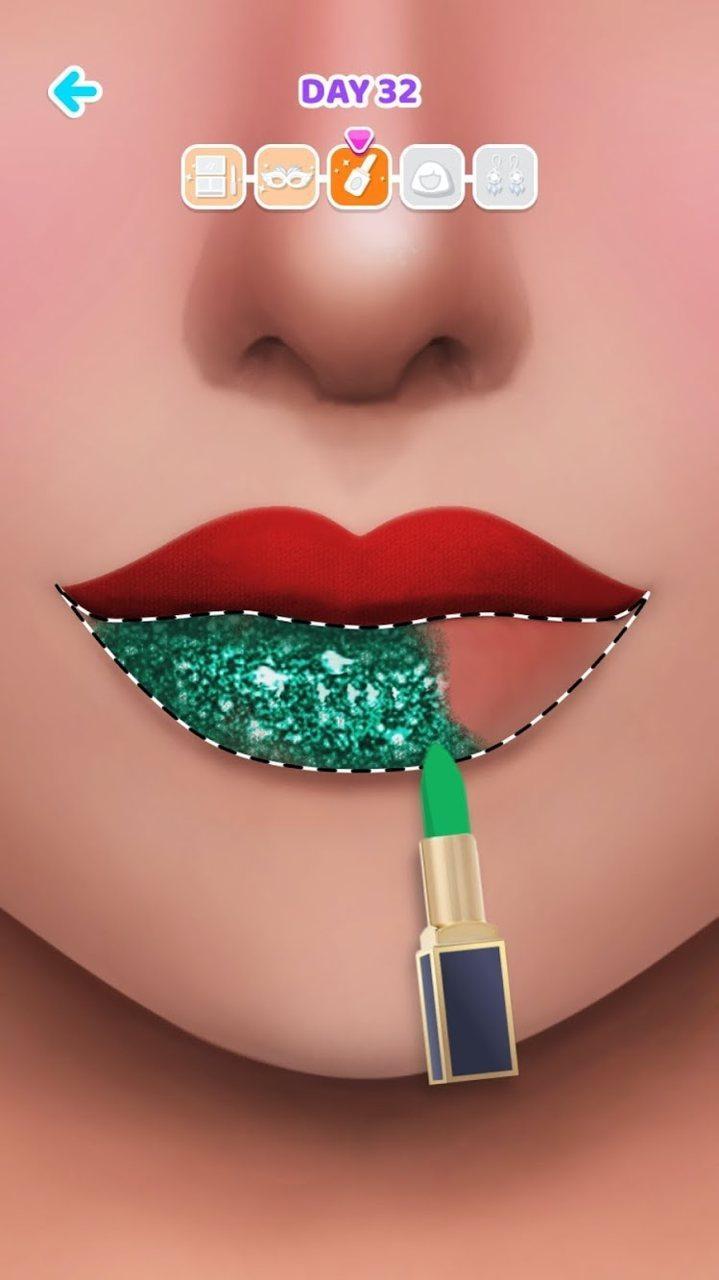Select the active lipstick step icon
This screenshot has height=1280, width=719.
(359, 177)
